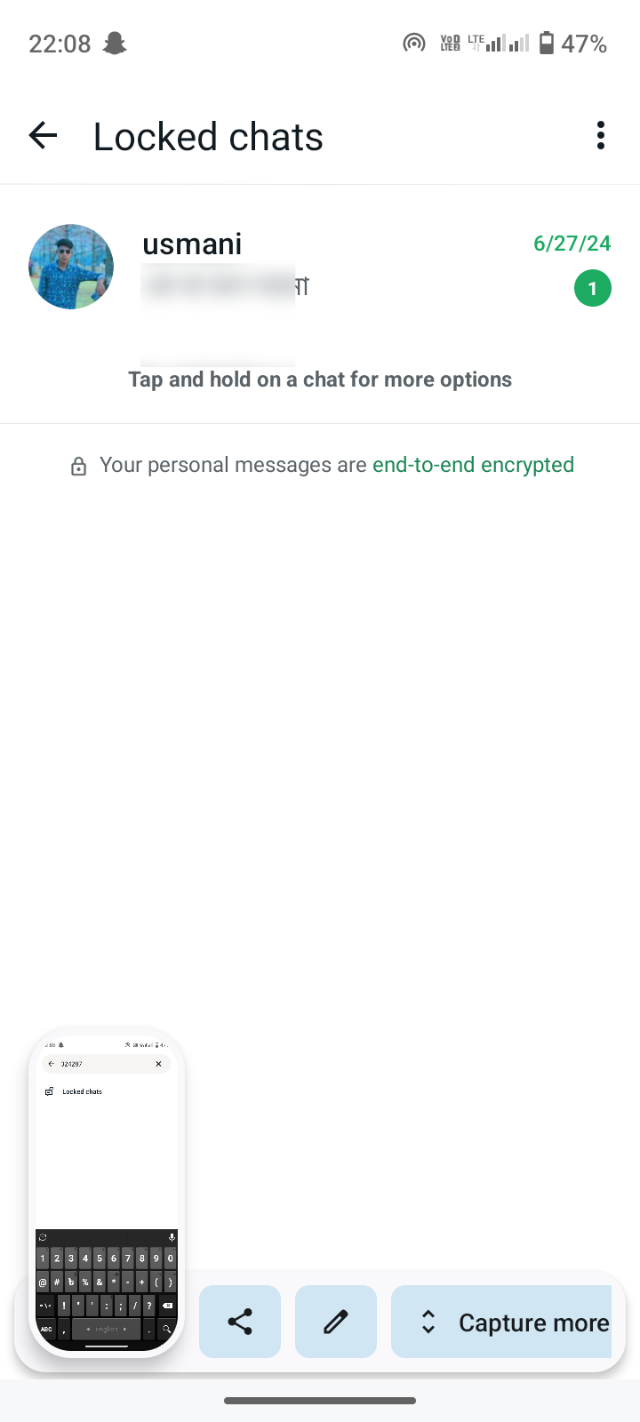Image resolution: width=640 pixels, height=1422 pixels.
Task: Edit the screenshot with the pencil
Action: point(336,1322)
